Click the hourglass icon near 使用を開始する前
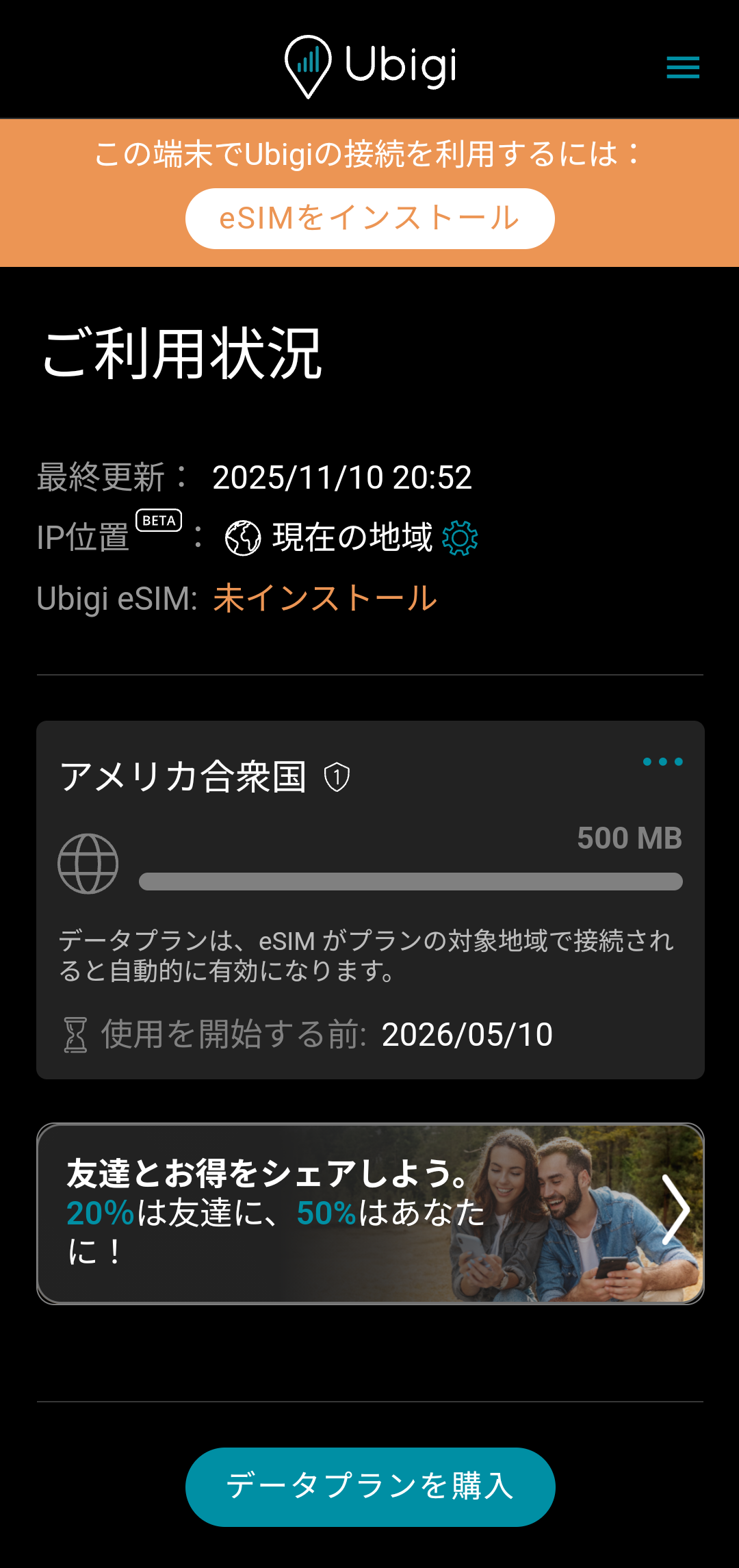This screenshot has height=1568, width=739. coord(74,1033)
